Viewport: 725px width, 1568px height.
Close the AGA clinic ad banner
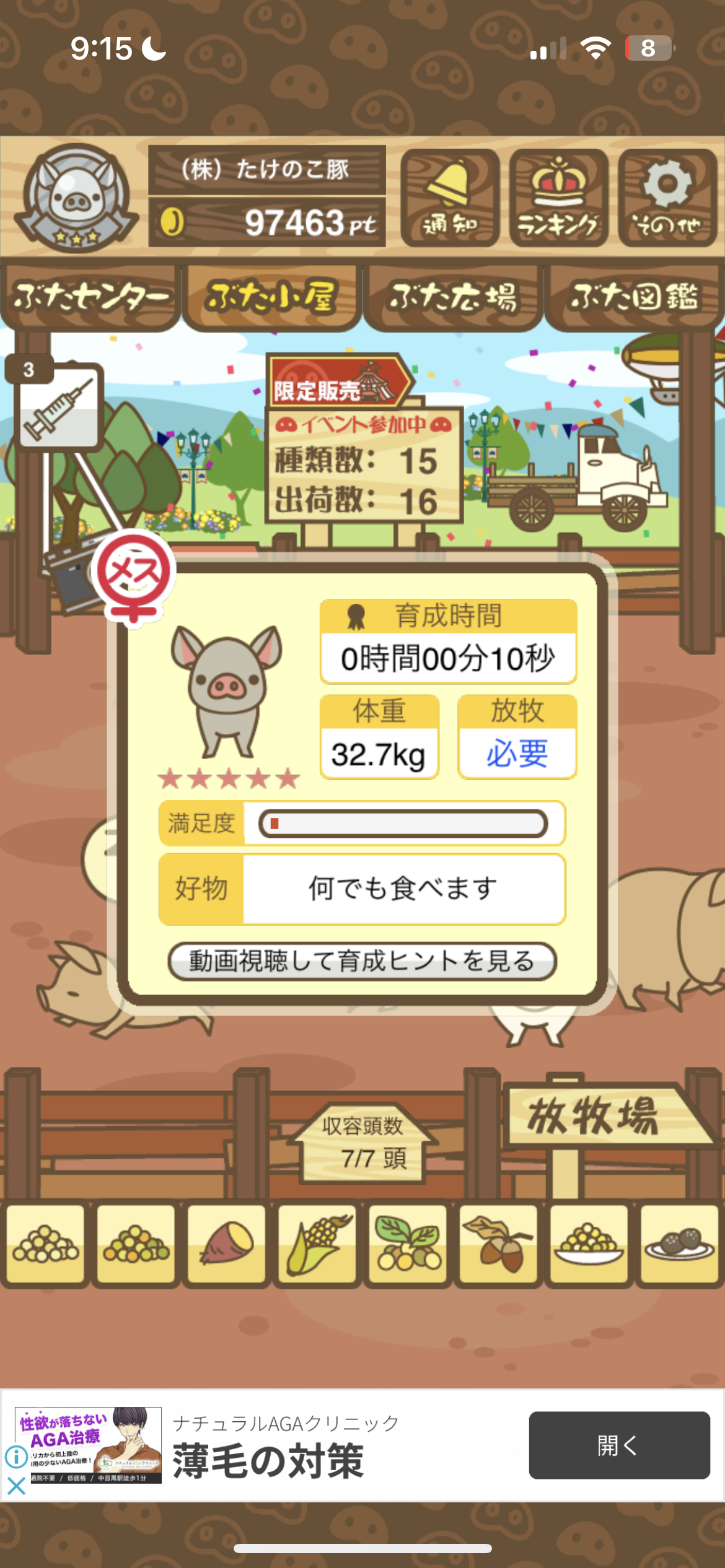pyautogui.click(x=16, y=1486)
